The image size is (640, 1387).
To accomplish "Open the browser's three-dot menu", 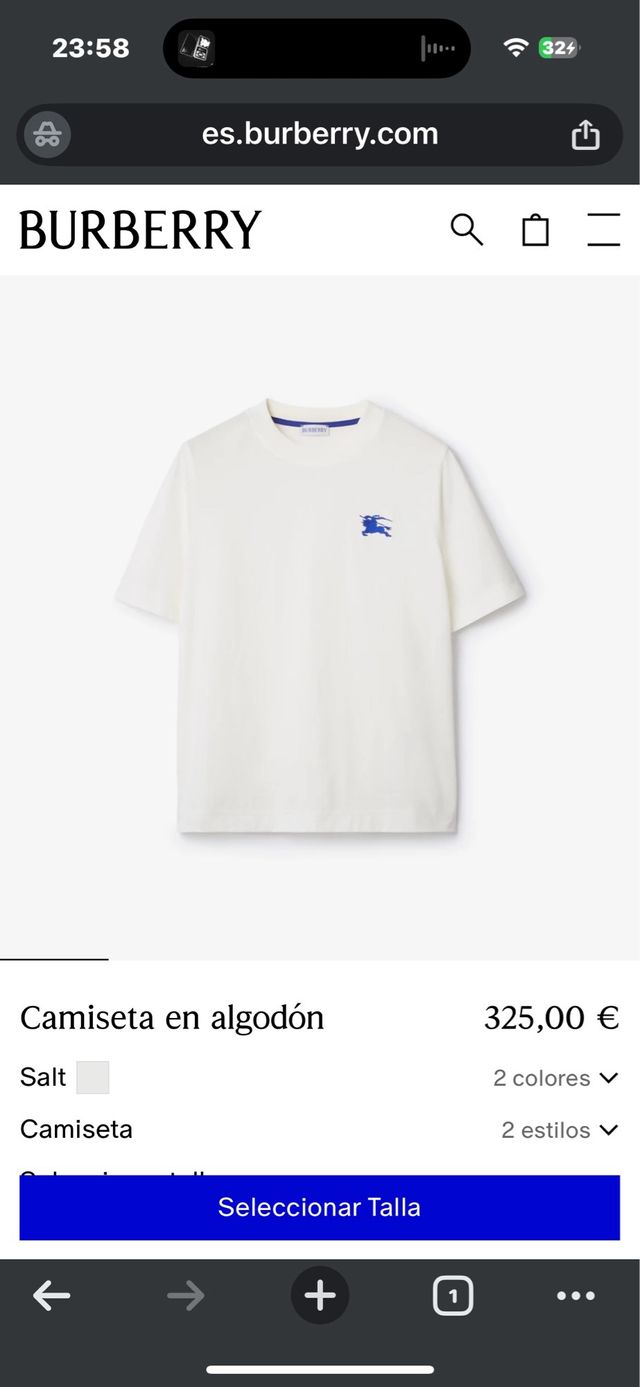I will 575,1296.
